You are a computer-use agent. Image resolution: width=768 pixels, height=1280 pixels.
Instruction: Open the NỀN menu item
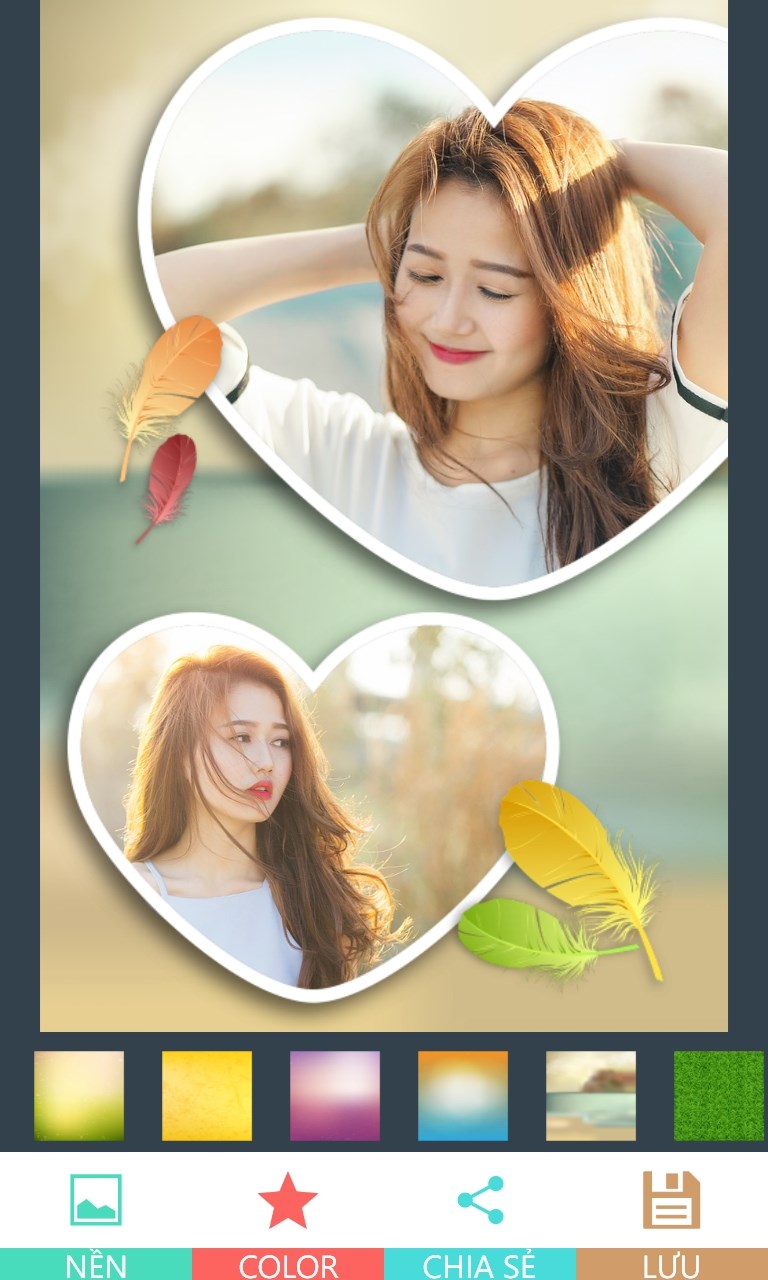click(95, 1263)
